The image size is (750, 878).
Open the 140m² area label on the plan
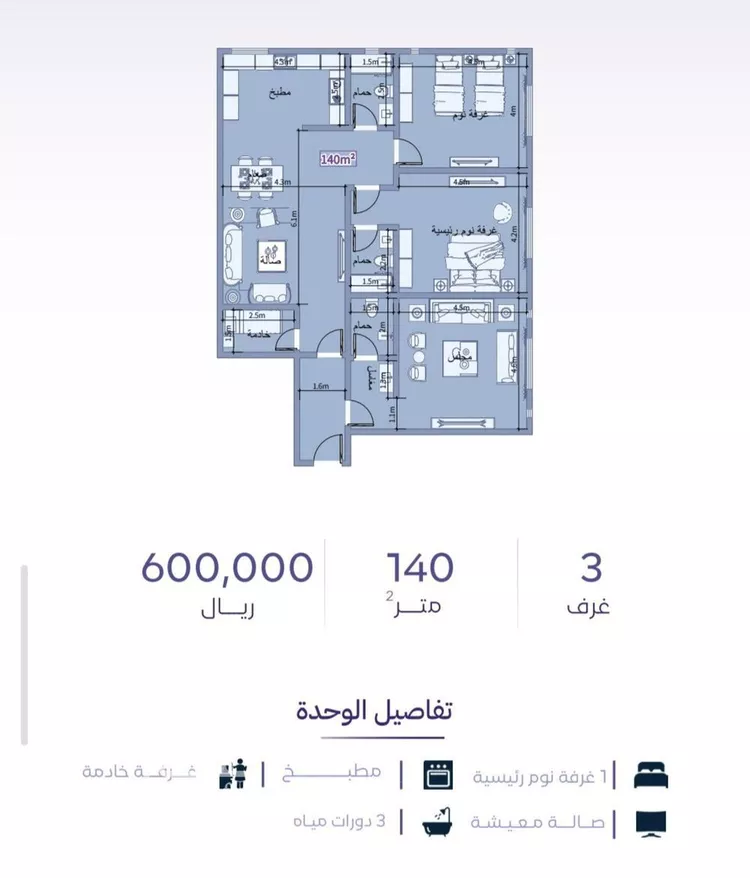click(x=337, y=158)
